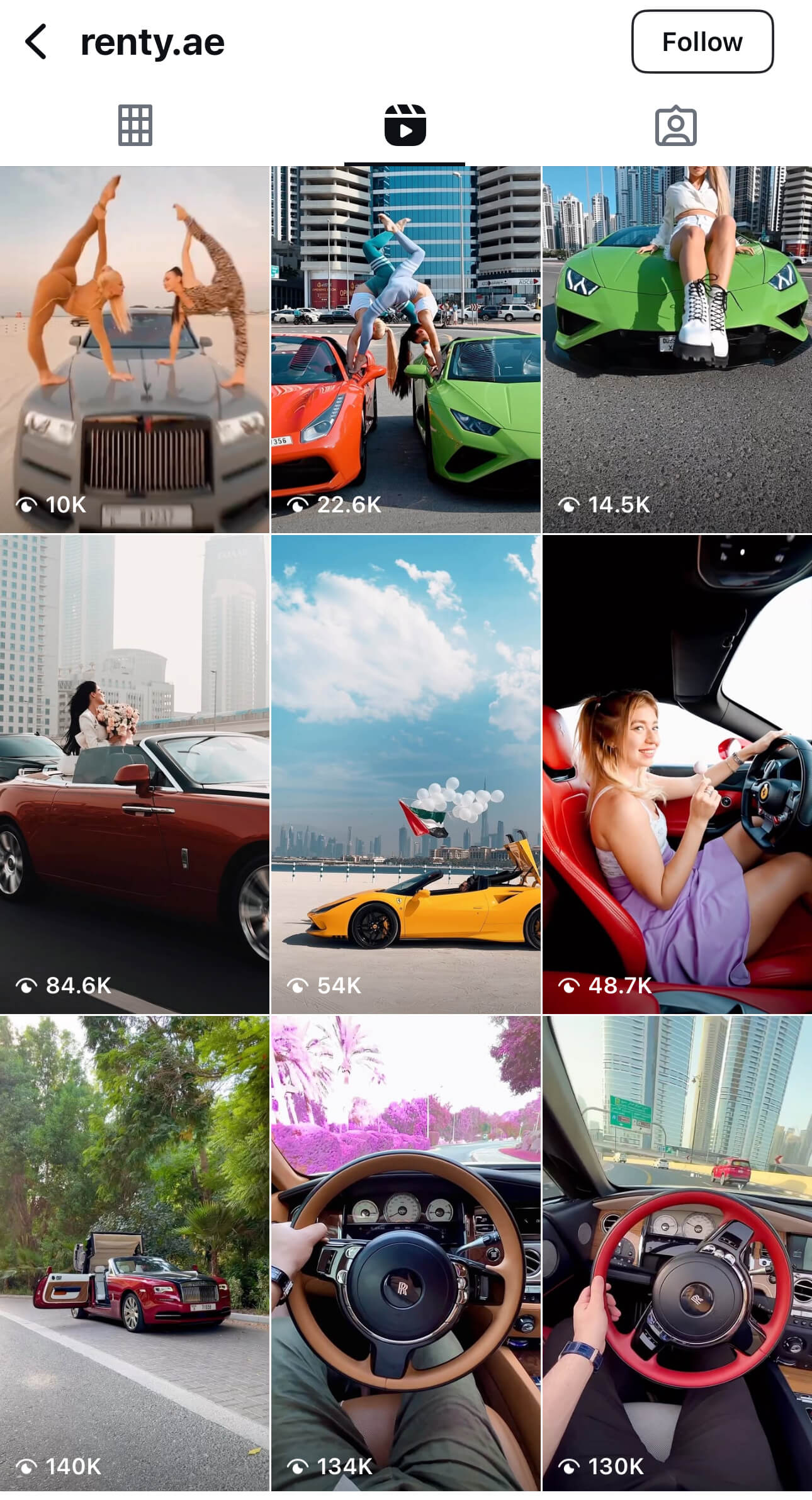
Task: Go back from renty.ae profile
Action: (36, 42)
